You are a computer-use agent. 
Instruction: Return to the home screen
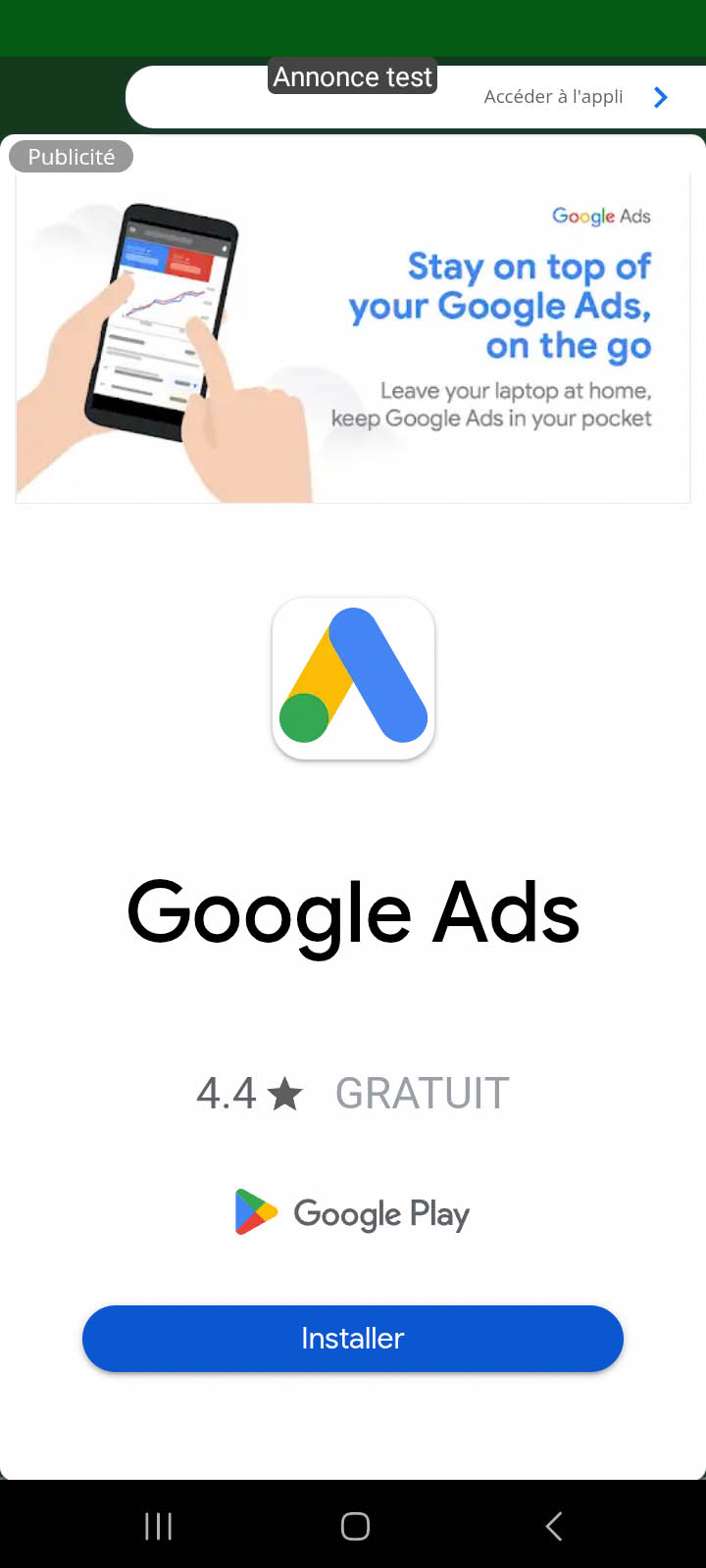coord(355,1526)
